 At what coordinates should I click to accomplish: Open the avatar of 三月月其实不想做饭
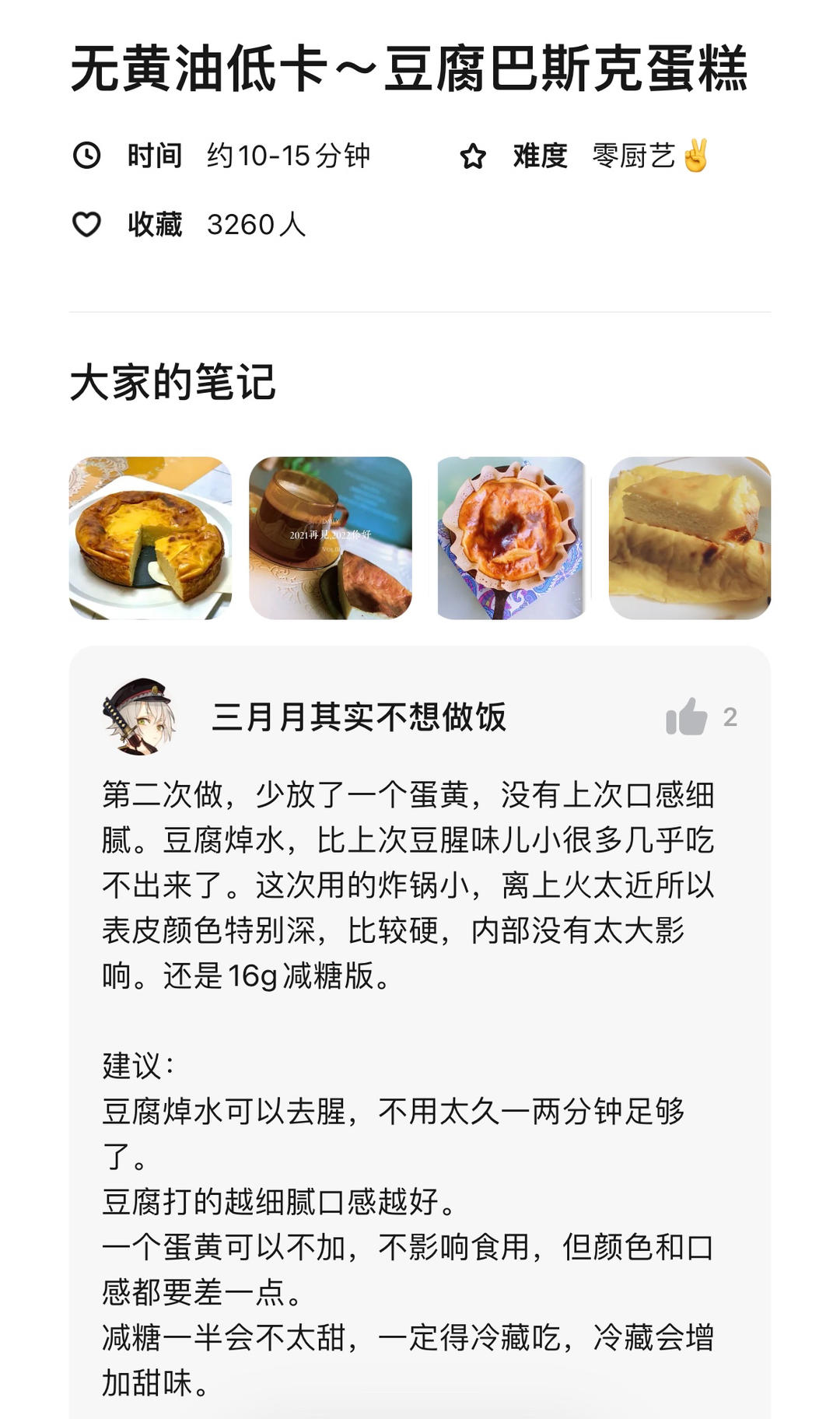(x=140, y=719)
